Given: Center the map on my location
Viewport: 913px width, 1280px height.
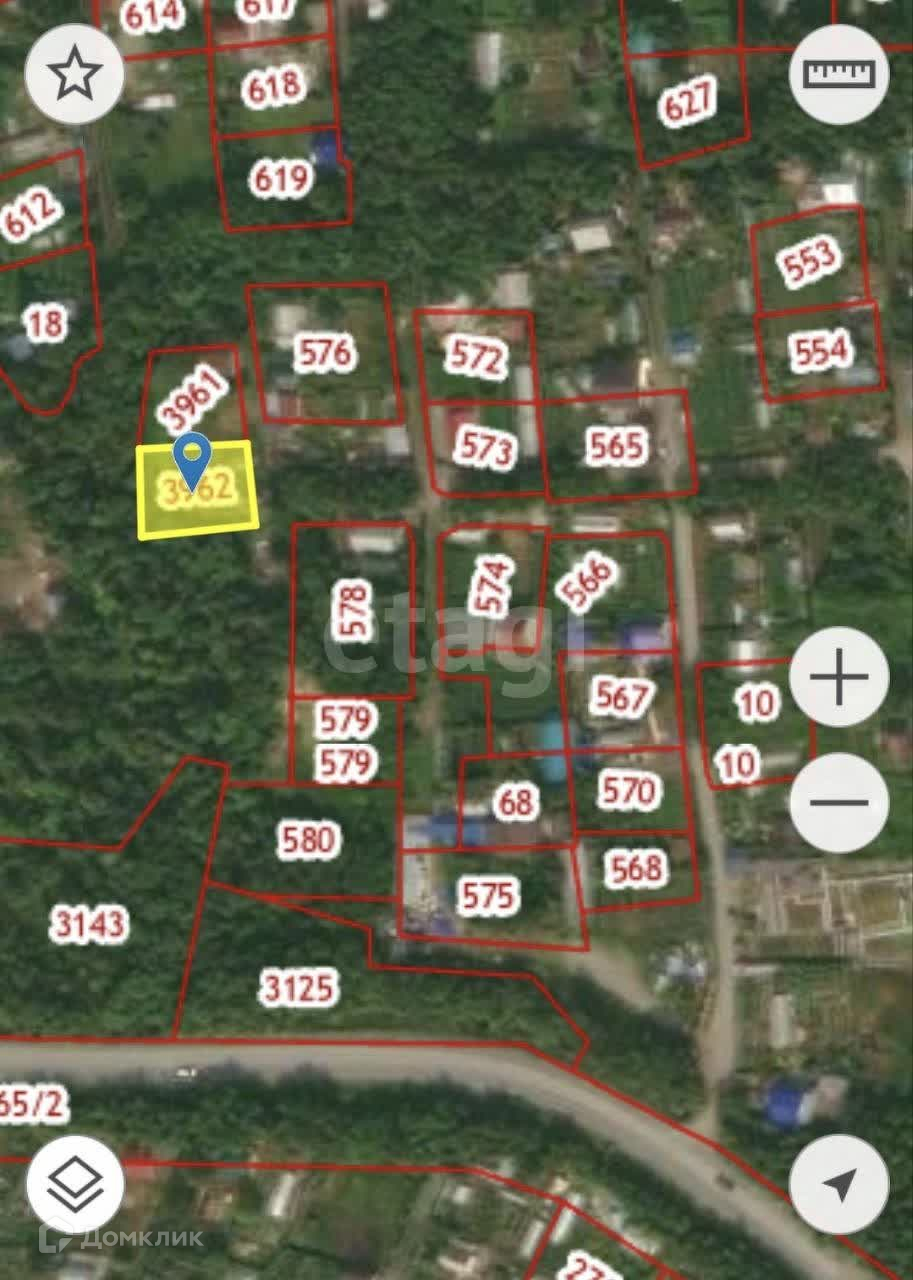Looking at the screenshot, I should 839,1185.
